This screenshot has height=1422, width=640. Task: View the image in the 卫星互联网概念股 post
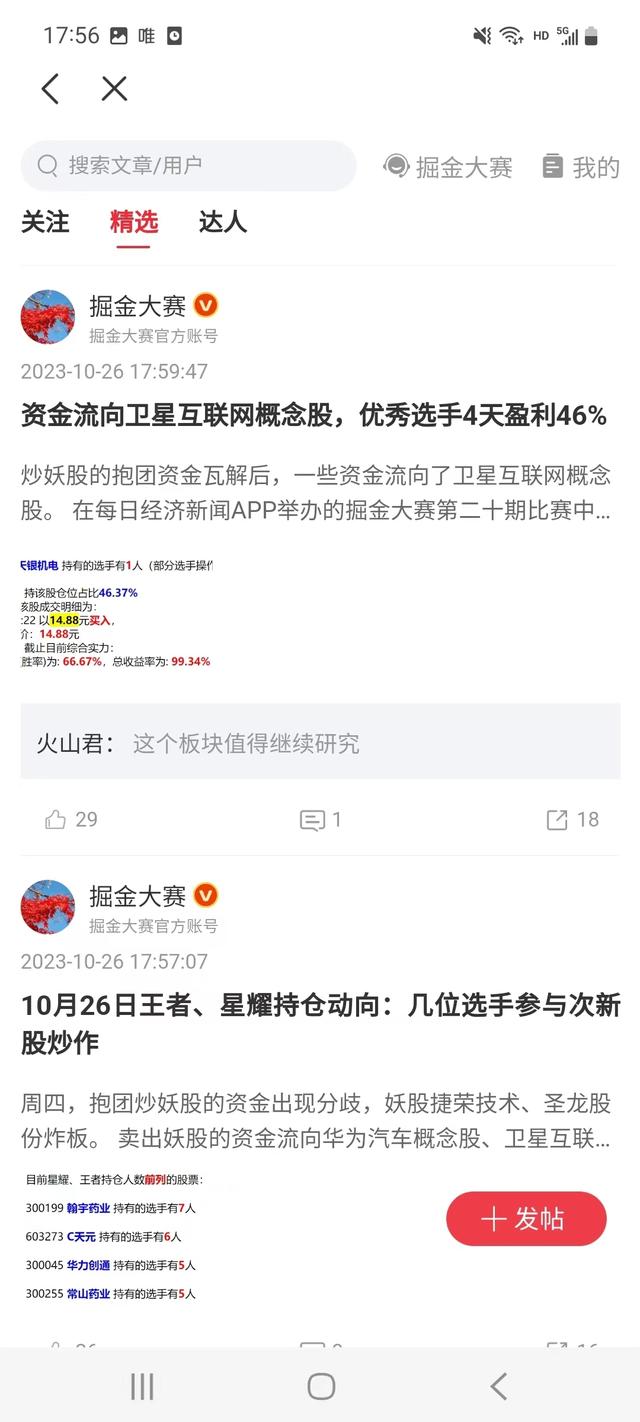[x=117, y=614]
